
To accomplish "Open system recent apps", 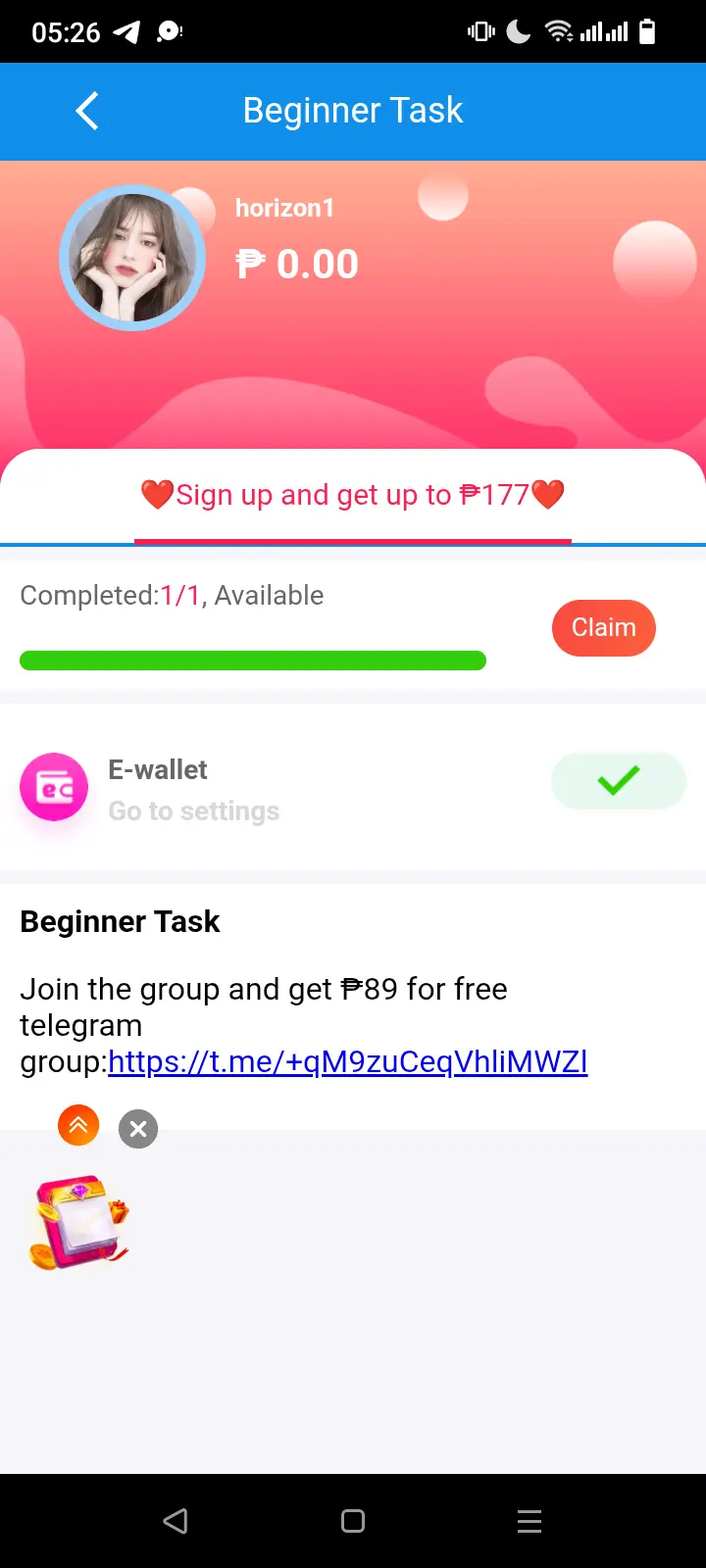I will point(529,1521).
